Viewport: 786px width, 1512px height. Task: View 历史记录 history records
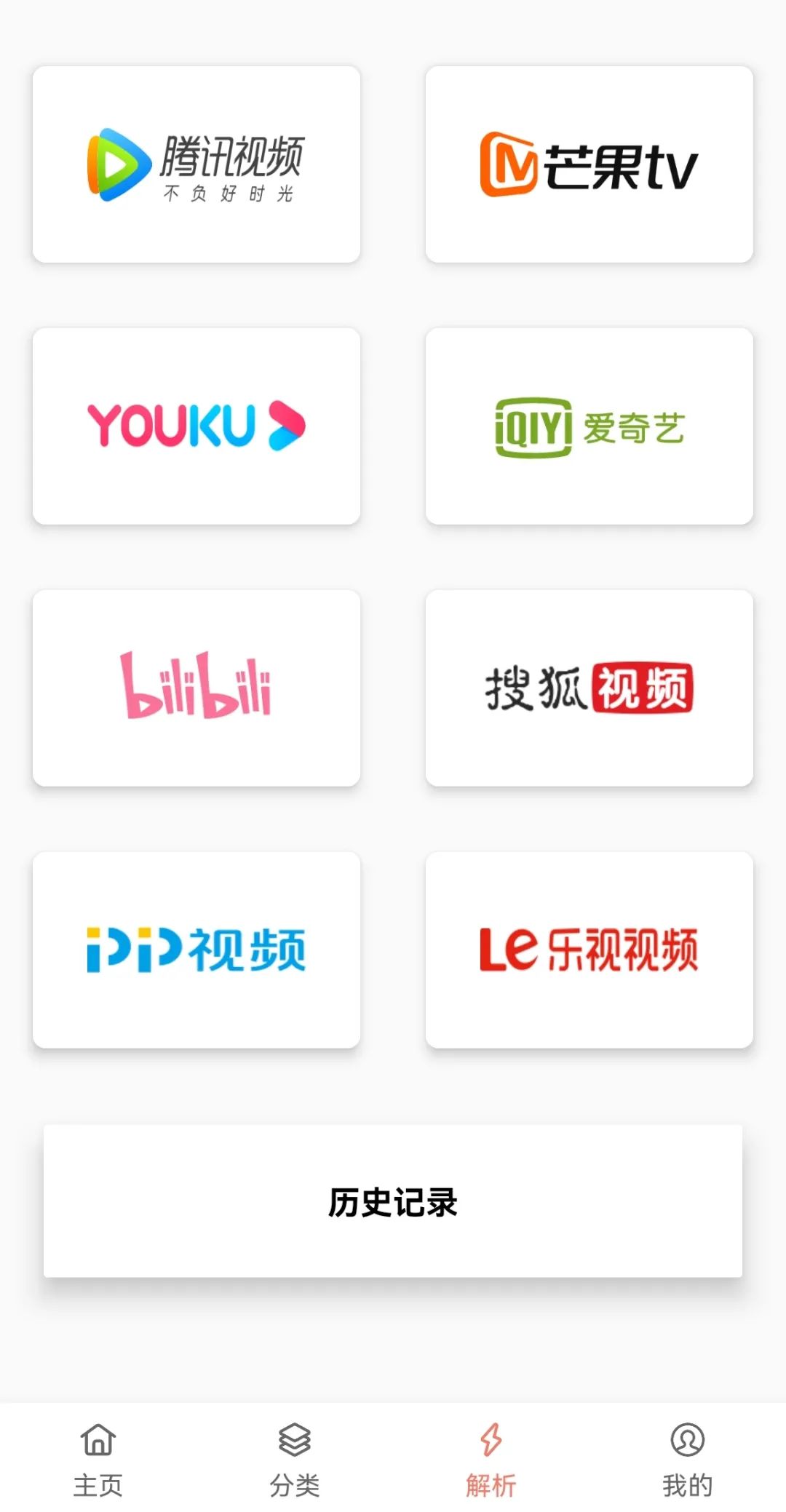coord(393,1201)
